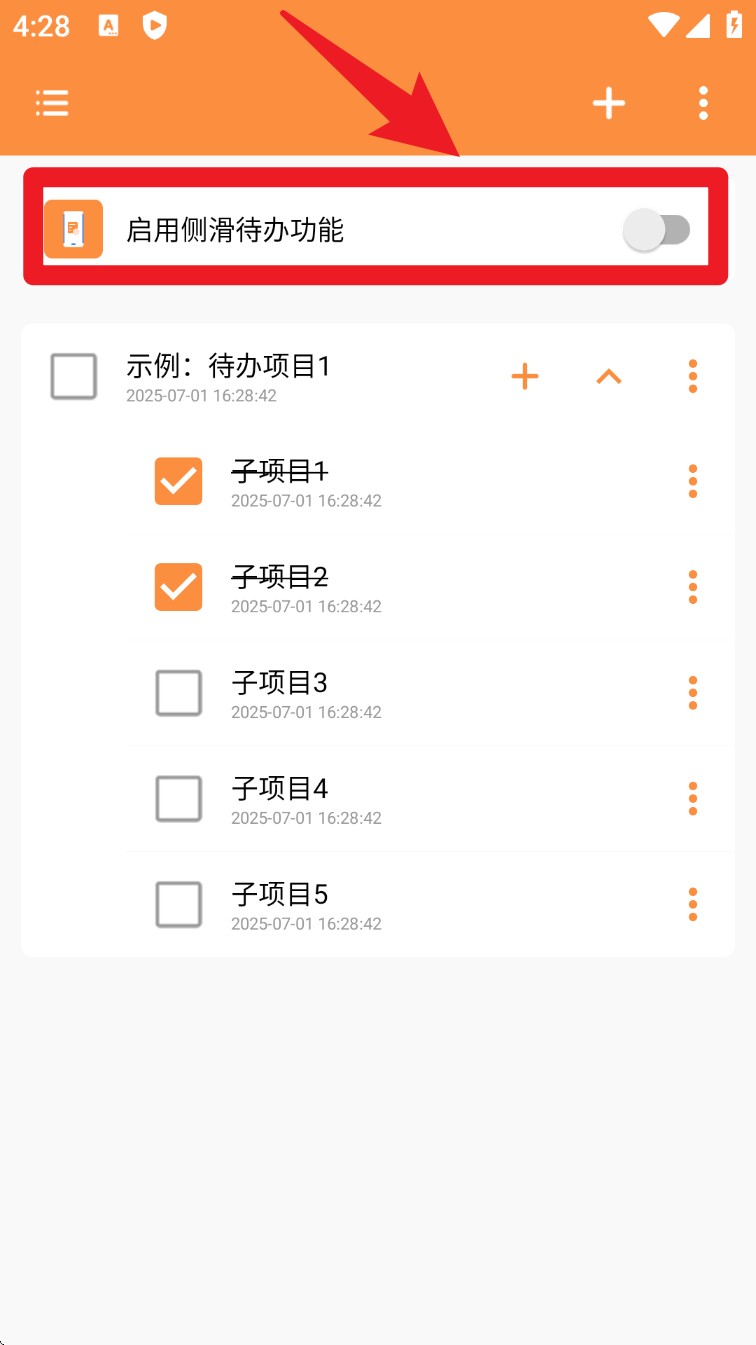Open the options menu for 示例：待办项目1
756x1345 pixels.
[x=692, y=376]
